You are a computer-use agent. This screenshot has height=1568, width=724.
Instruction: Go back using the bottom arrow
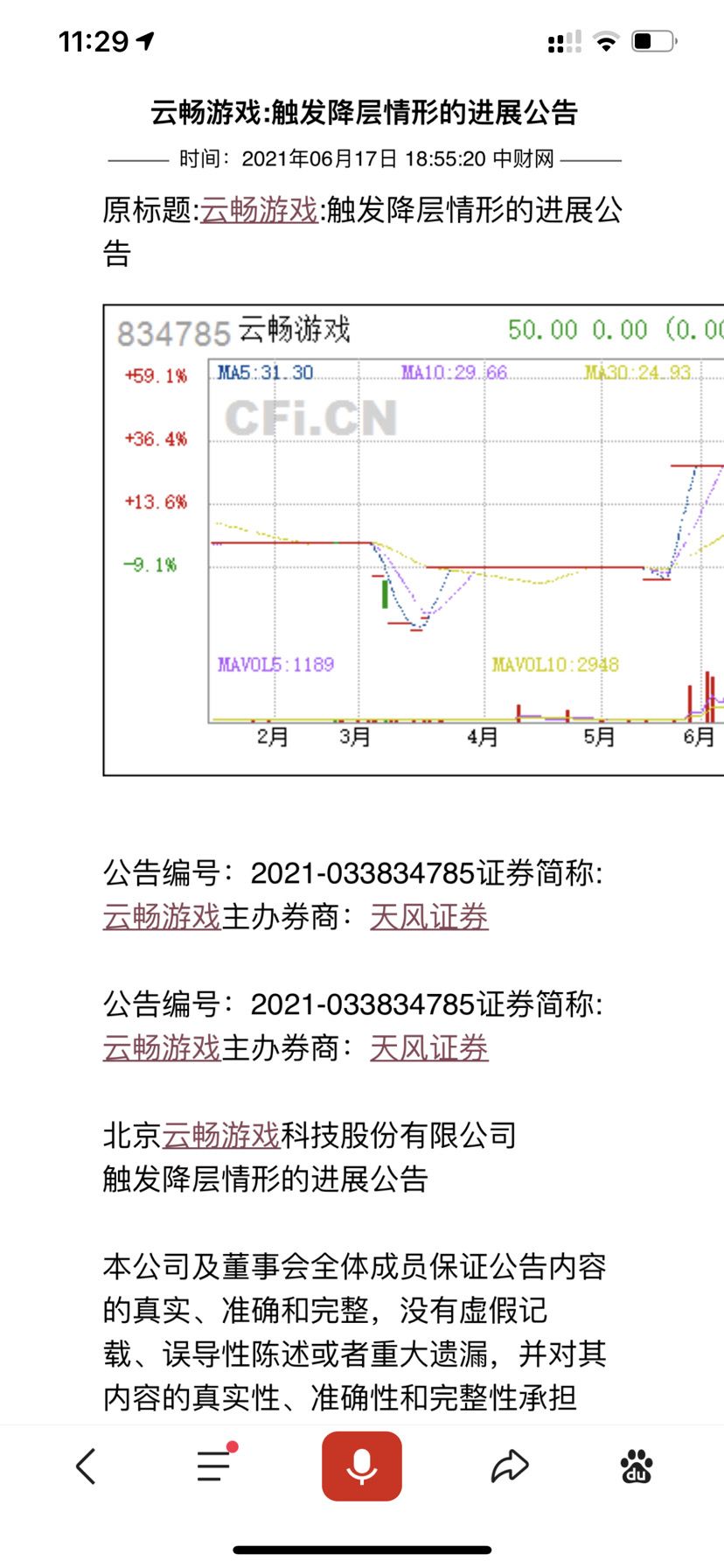pos(86,1466)
